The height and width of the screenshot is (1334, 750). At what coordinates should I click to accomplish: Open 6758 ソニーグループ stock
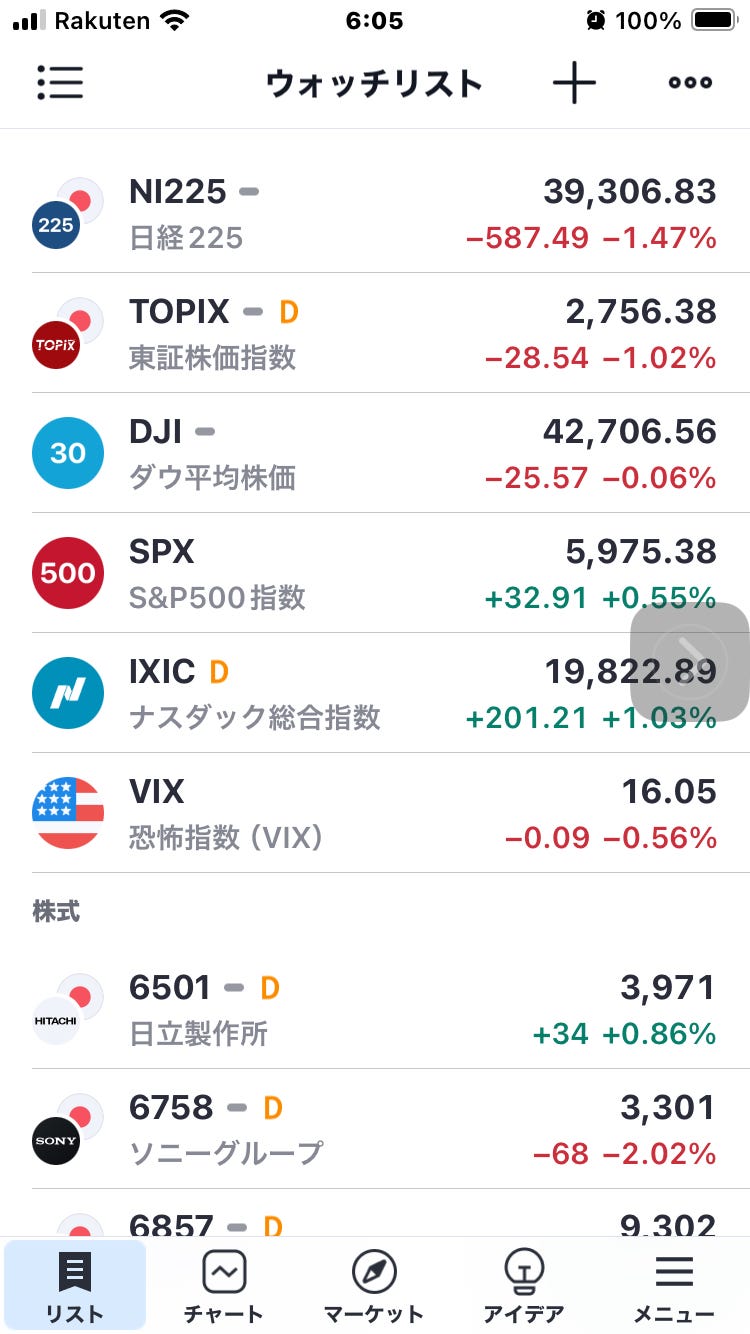(375, 1129)
